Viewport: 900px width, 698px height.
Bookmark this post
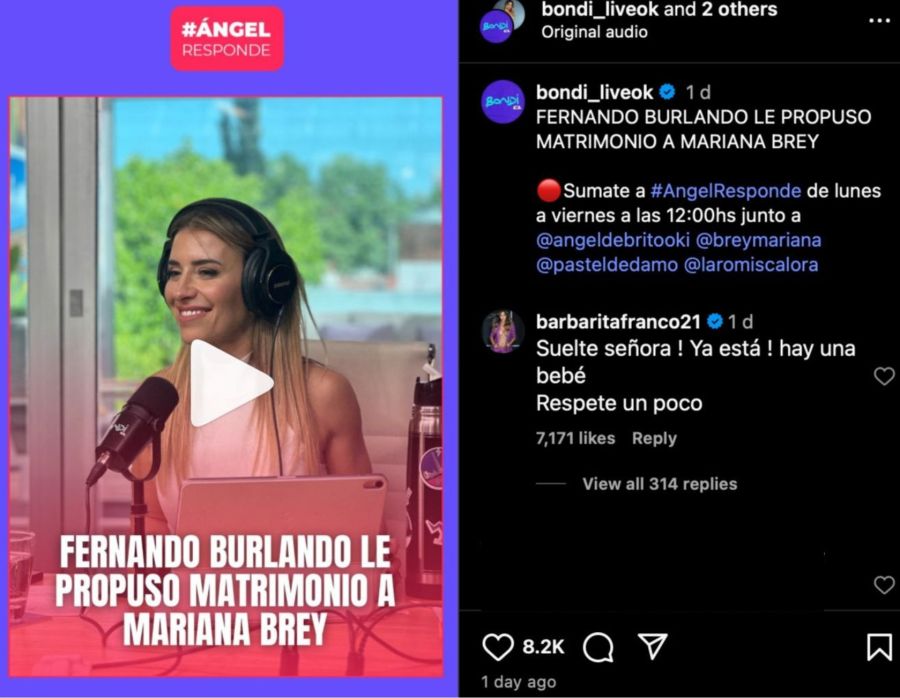[x=879, y=647]
